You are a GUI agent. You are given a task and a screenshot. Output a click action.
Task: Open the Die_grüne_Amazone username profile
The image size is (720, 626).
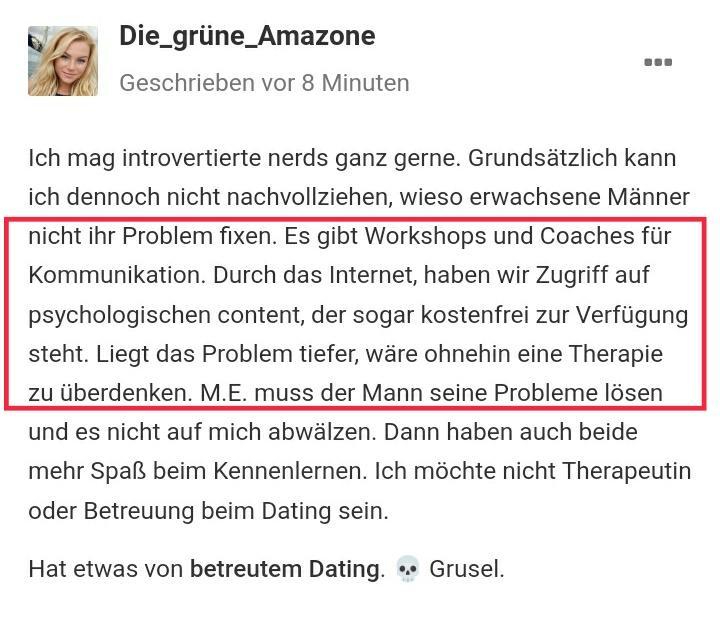pos(247,36)
